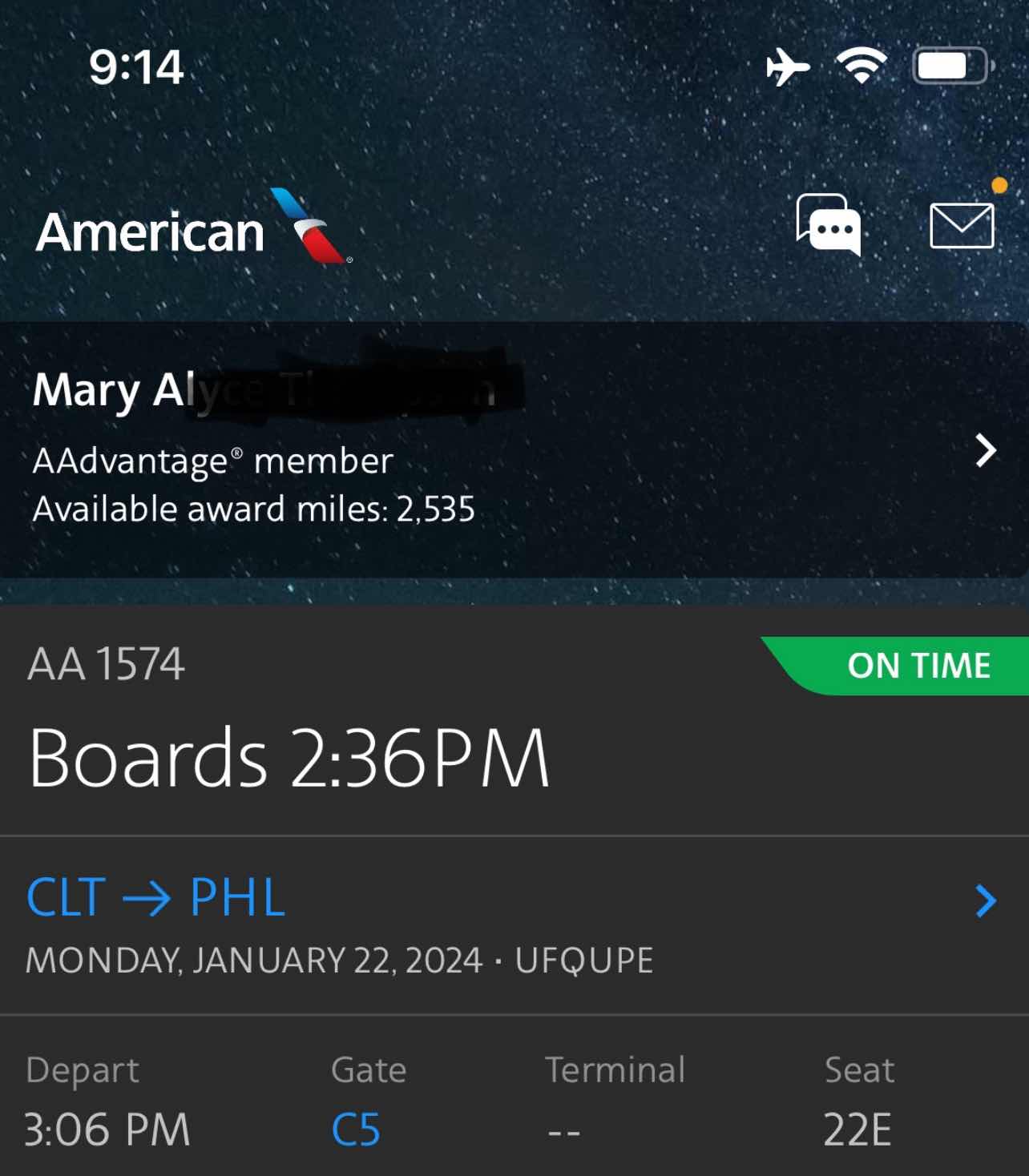Open the AAdvantage member account card
Image resolution: width=1029 pixels, height=1176 pixels.
(x=513, y=450)
